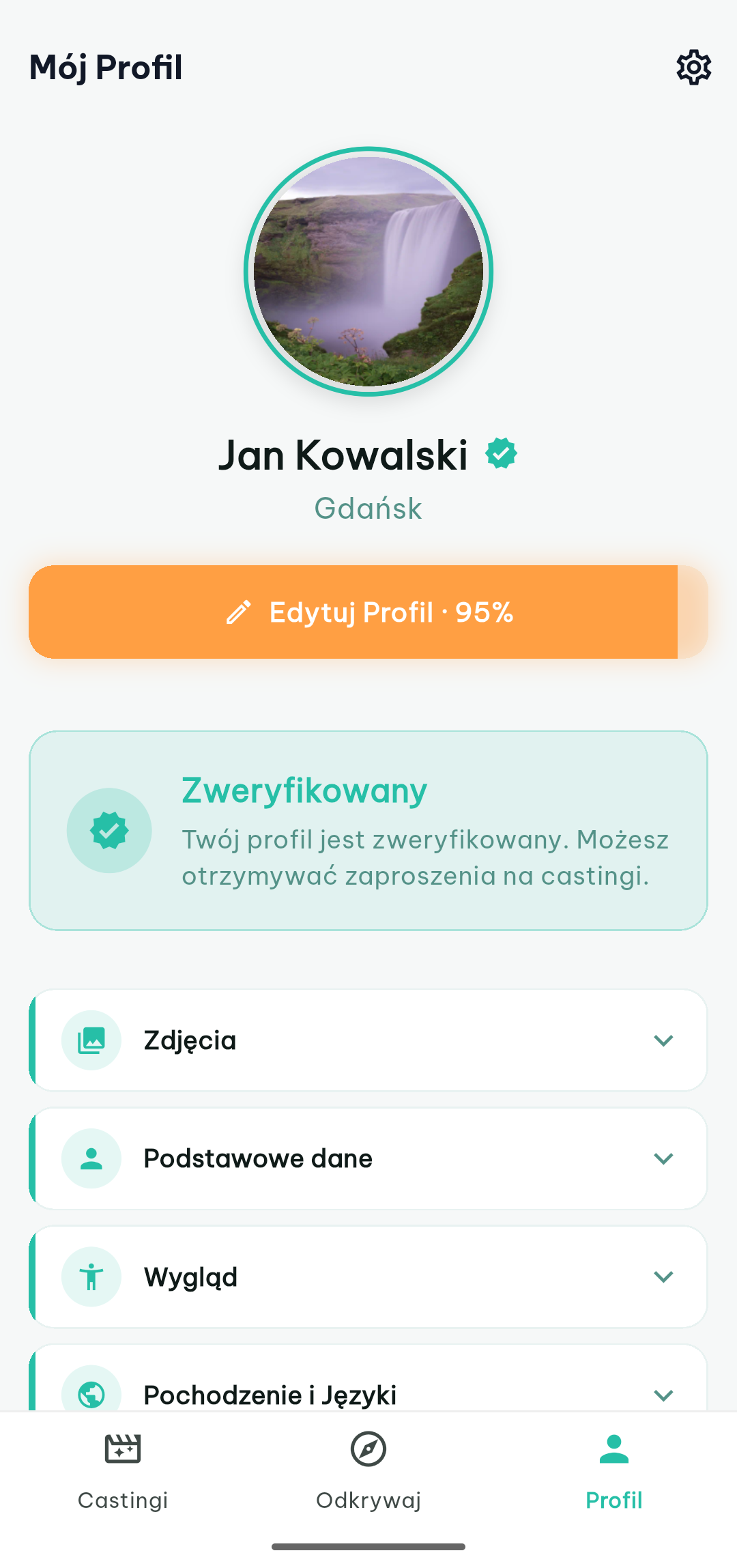Expand the Podstawowe dane section
This screenshot has width=737, height=1568.
point(663,1158)
